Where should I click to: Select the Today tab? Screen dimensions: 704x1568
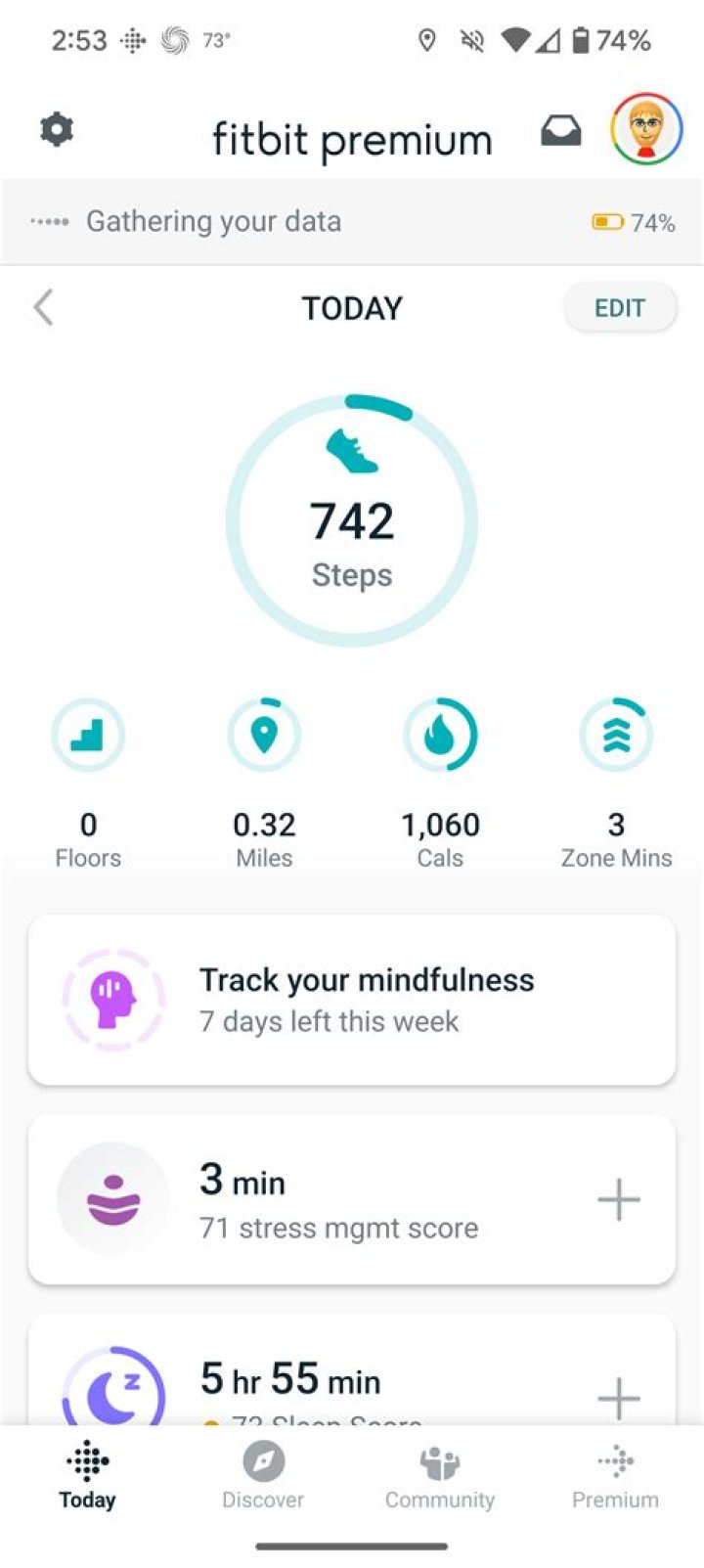pyautogui.click(x=87, y=1475)
